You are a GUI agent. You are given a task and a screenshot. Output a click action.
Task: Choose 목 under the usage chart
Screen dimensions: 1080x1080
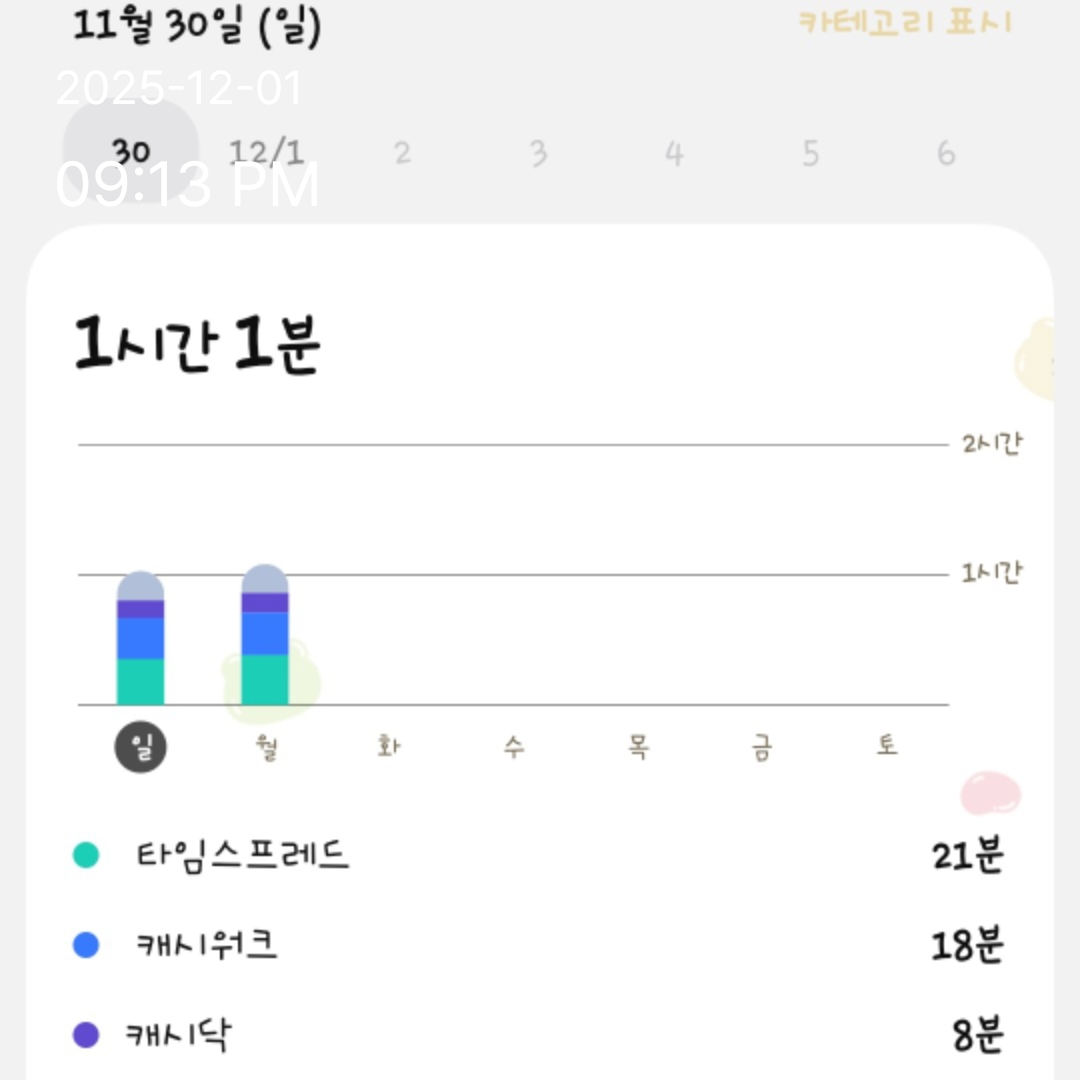638,748
